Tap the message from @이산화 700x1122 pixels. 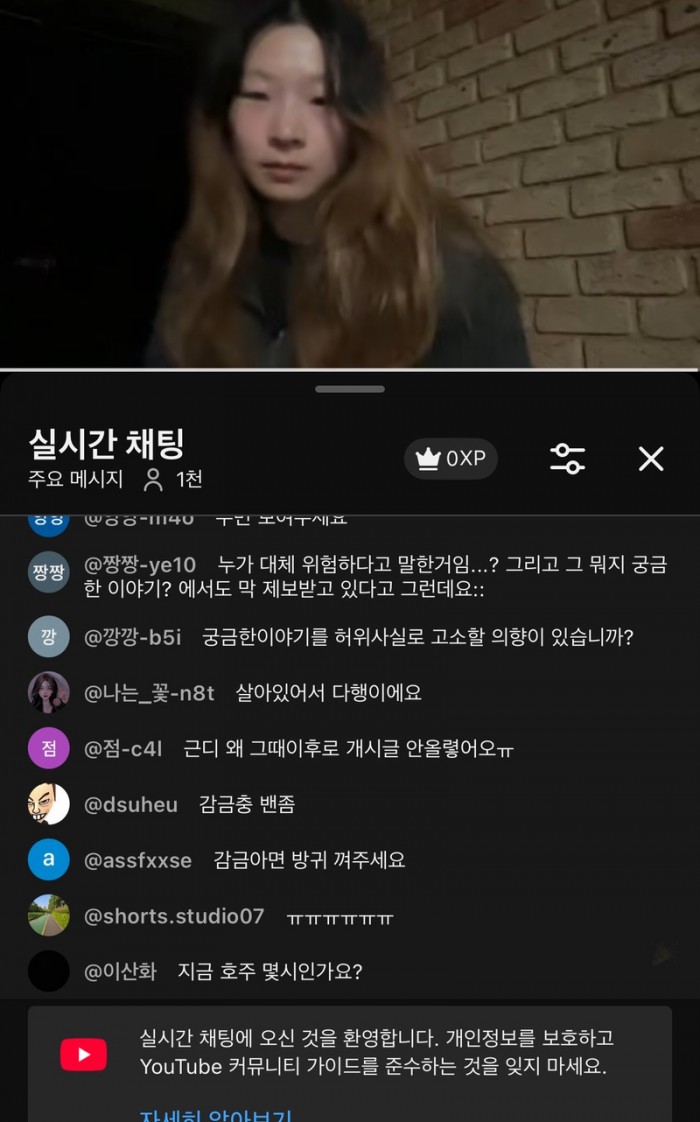350,971
